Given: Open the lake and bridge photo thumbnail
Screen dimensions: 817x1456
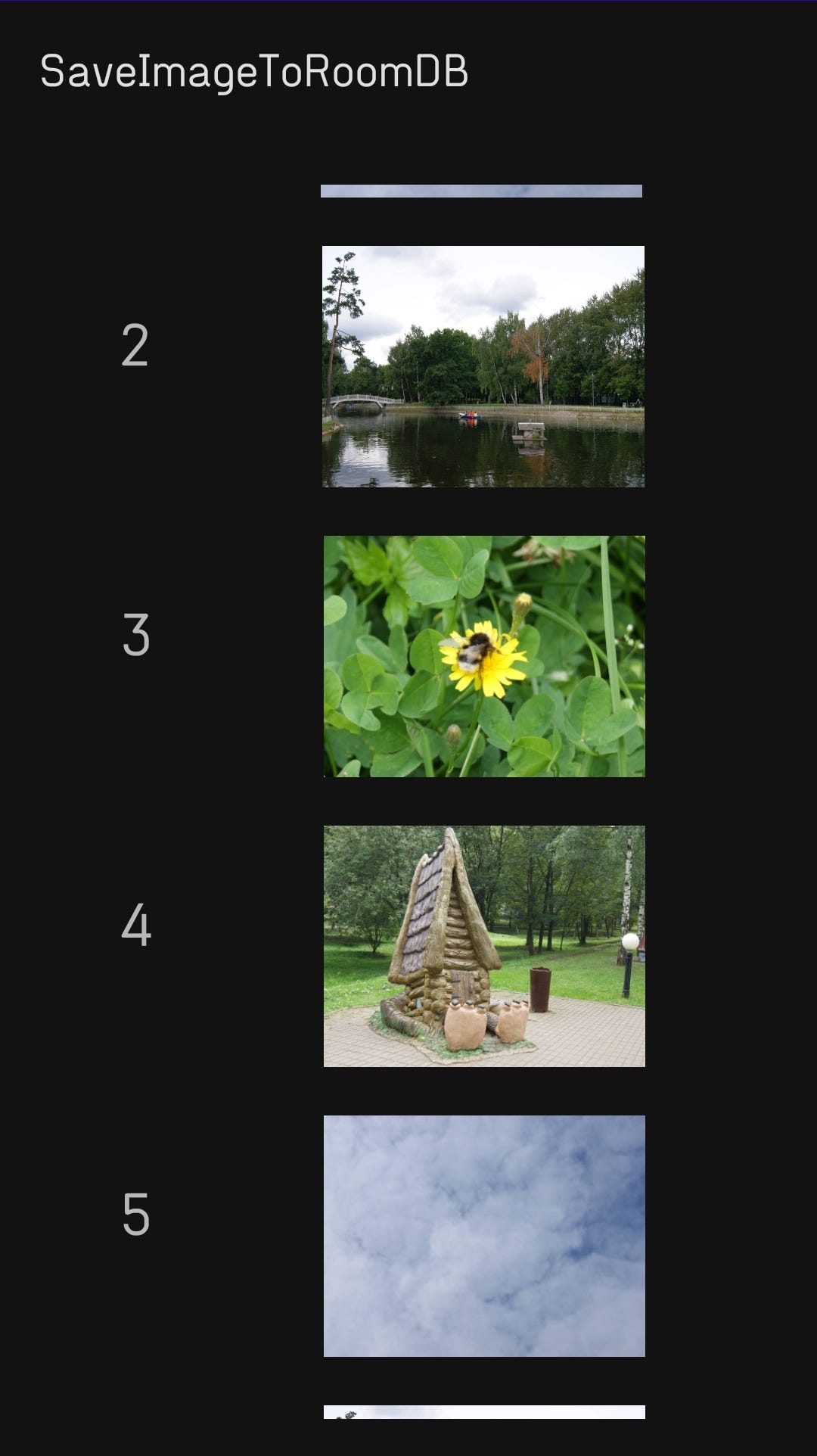Looking at the screenshot, I should pyautogui.click(x=482, y=367).
